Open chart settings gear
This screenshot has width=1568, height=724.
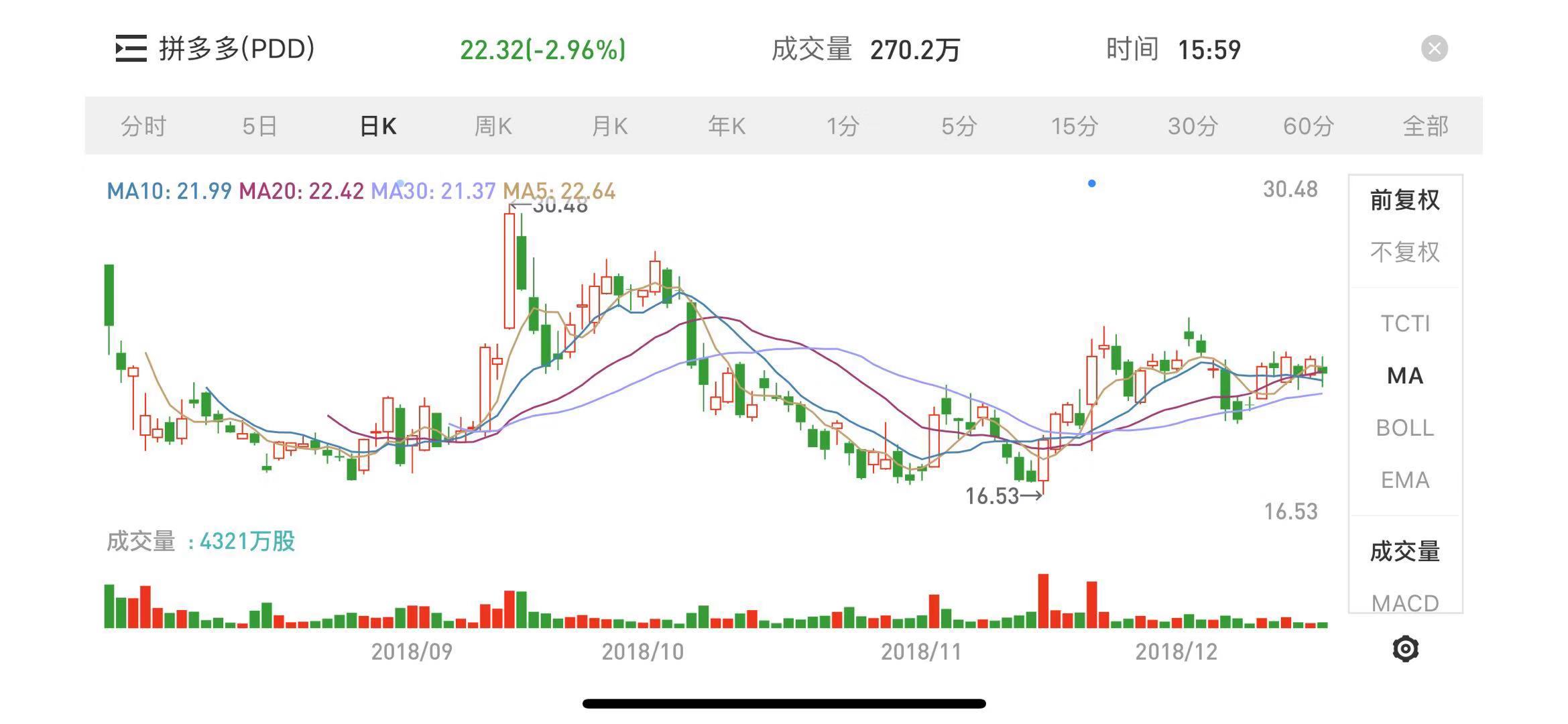(x=1405, y=649)
